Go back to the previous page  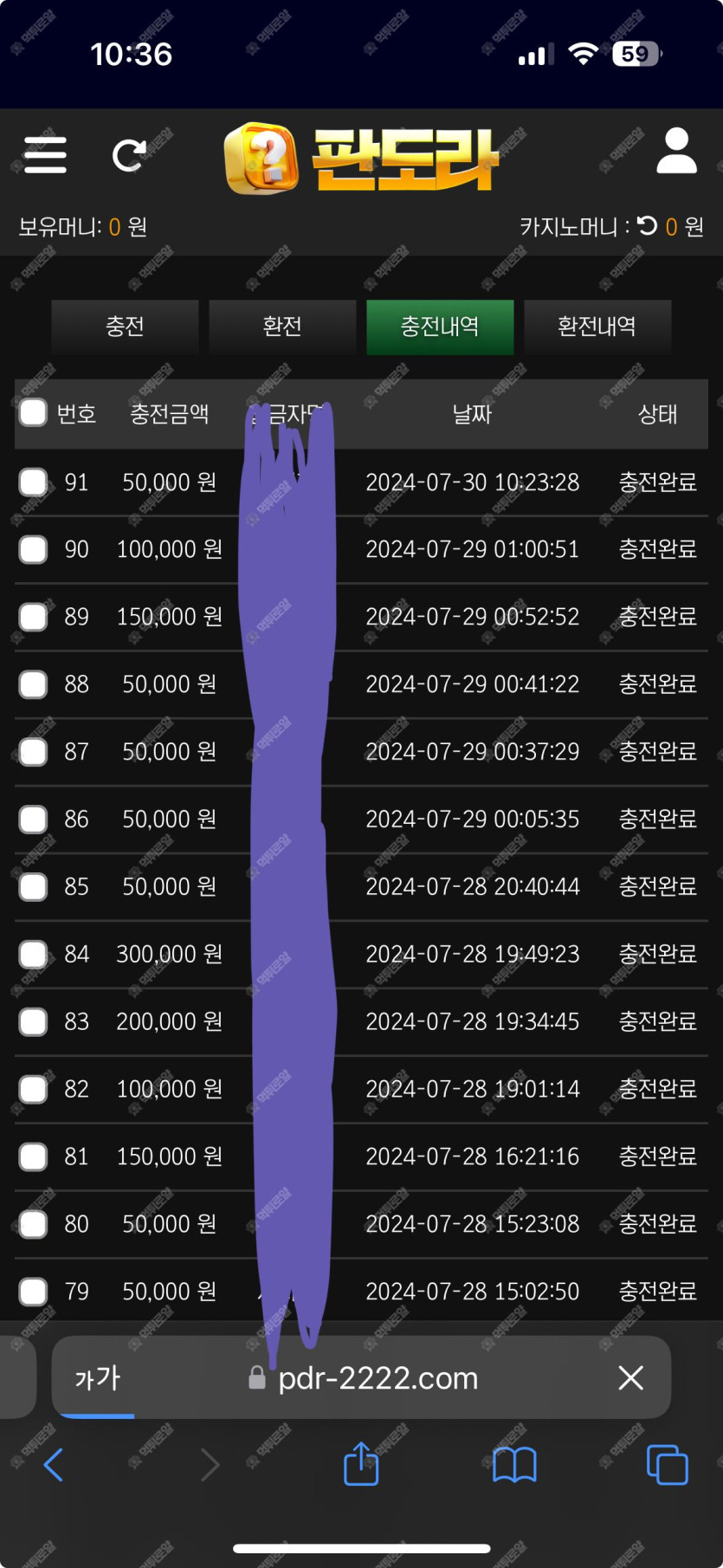coord(54,1465)
